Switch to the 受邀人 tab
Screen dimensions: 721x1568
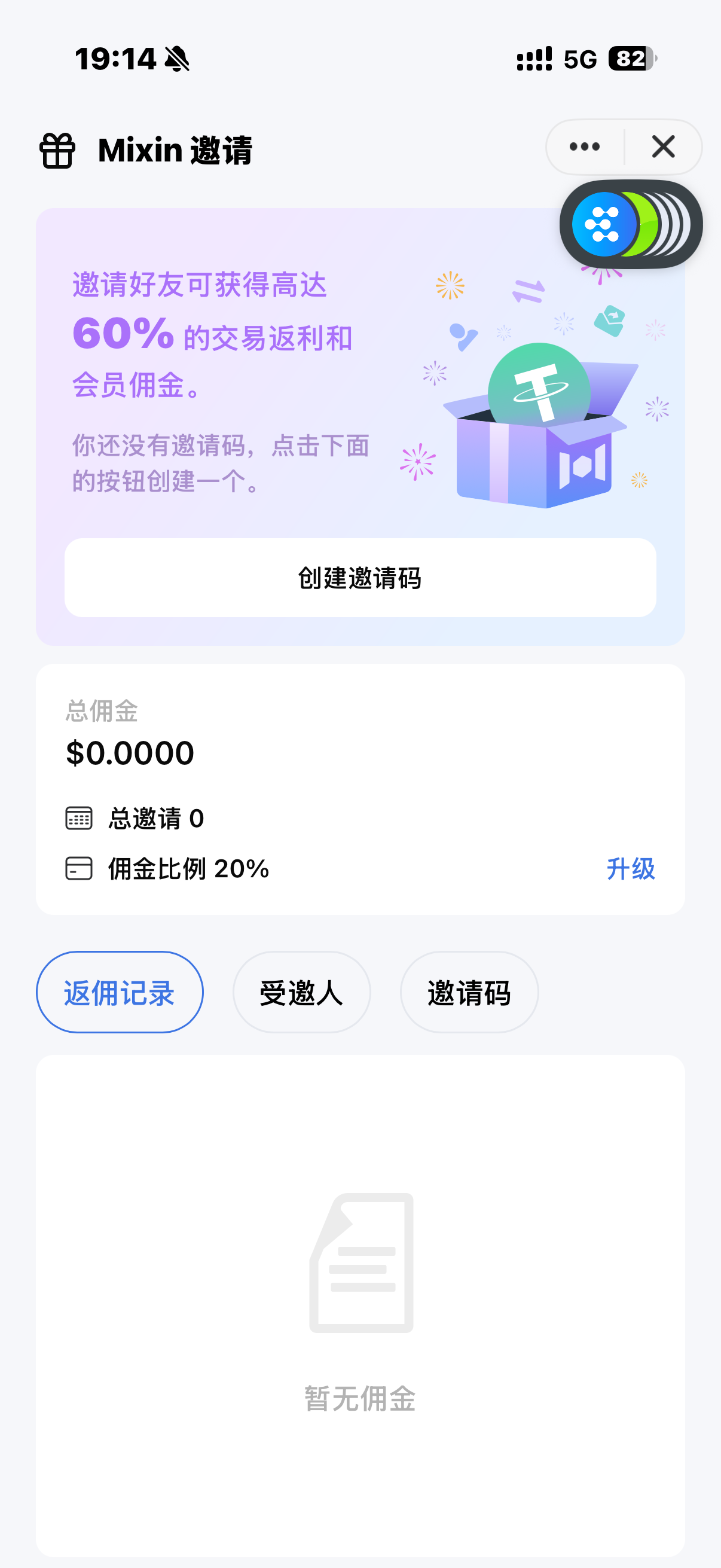click(301, 992)
